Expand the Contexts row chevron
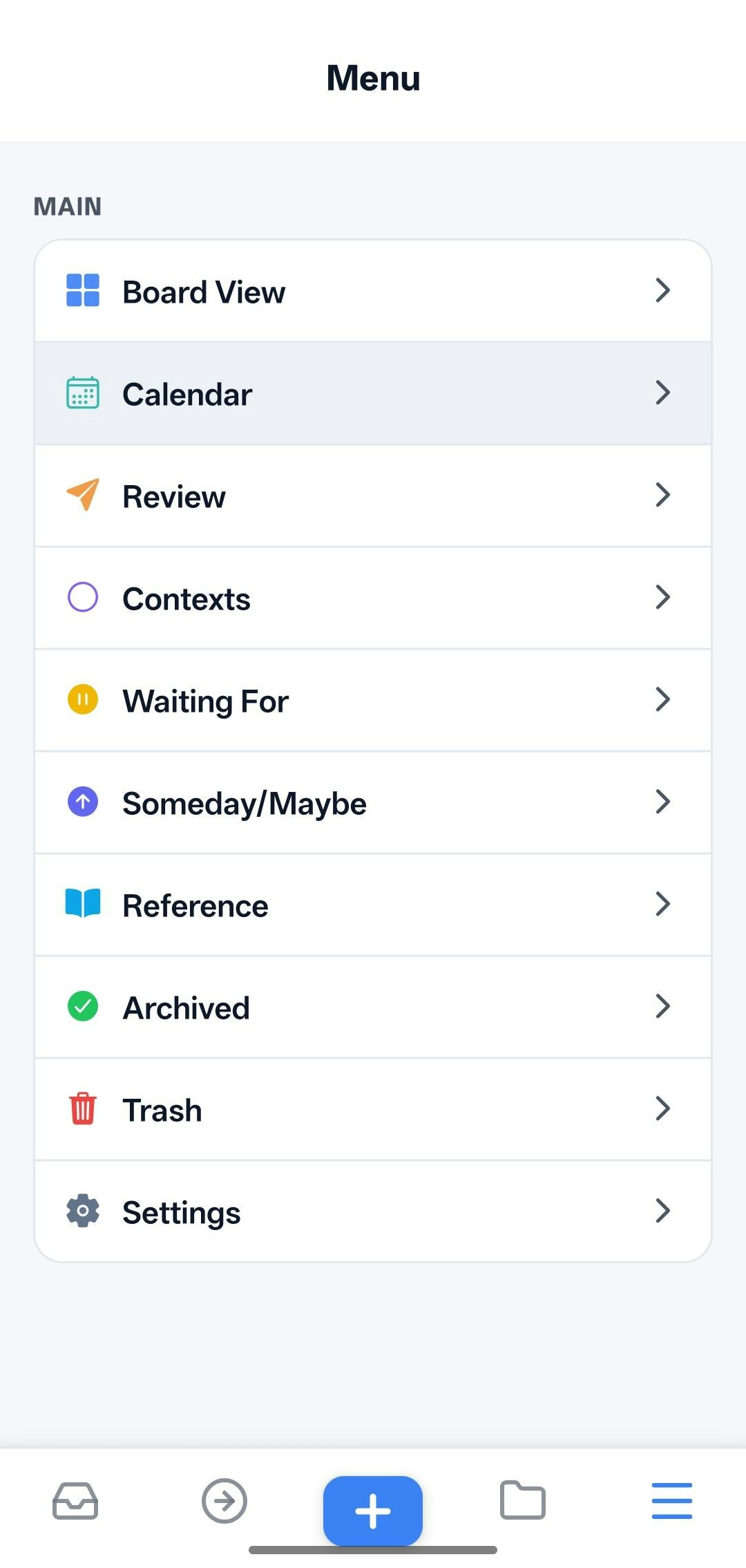Viewport: 746px width, 1568px height. [x=662, y=597]
